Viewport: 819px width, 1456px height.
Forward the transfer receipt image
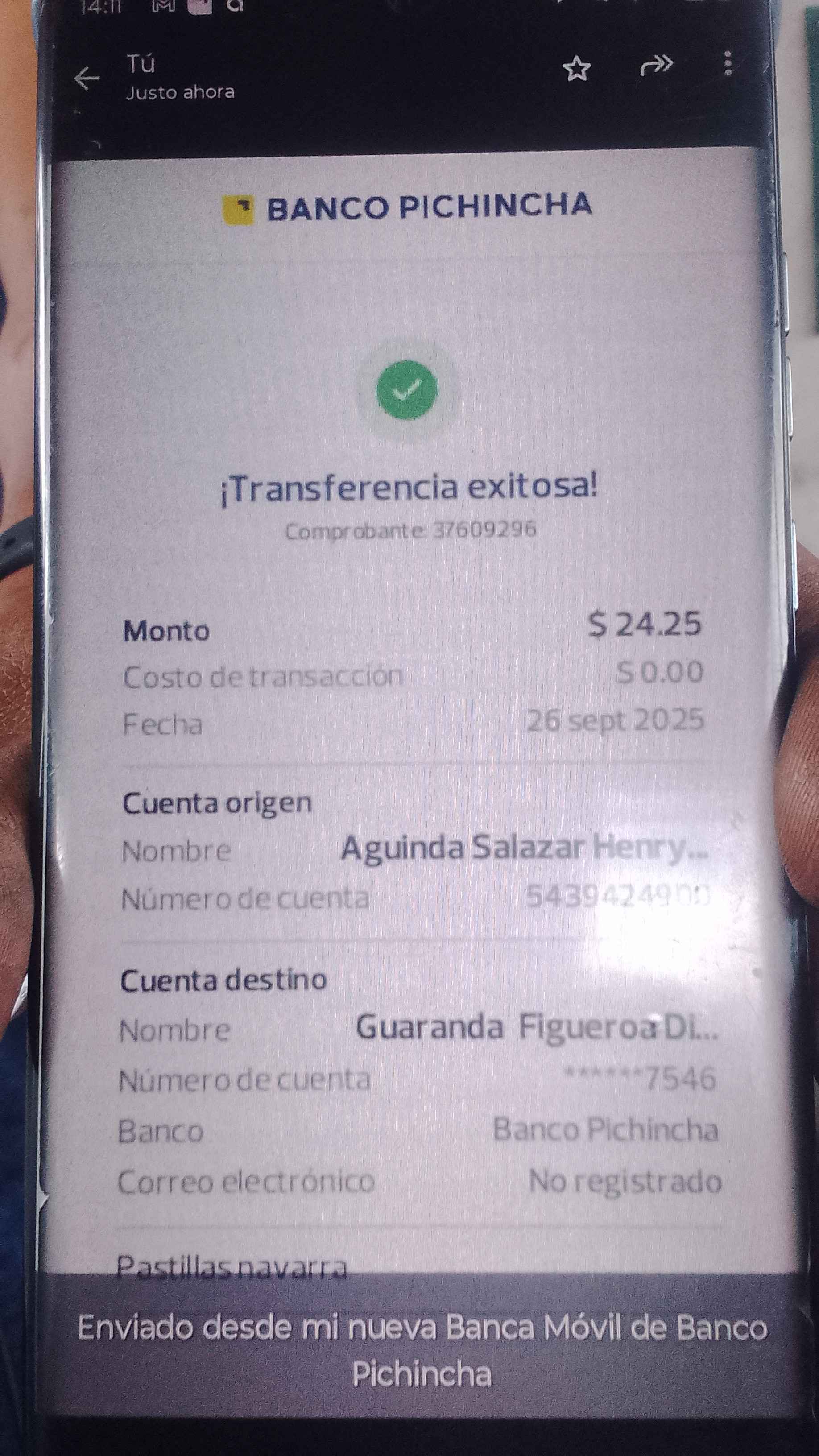coord(656,66)
